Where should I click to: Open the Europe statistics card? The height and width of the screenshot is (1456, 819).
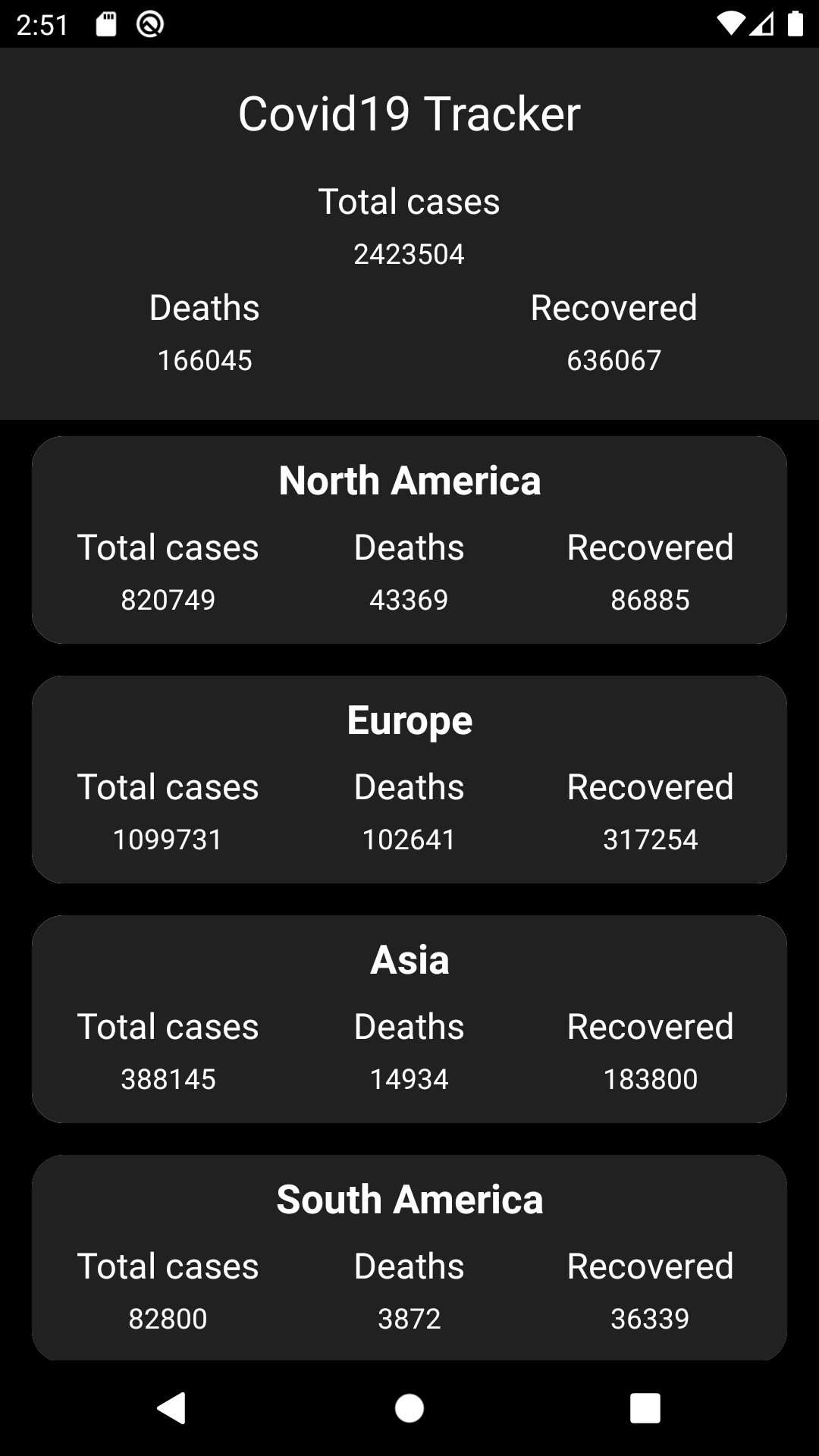click(409, 780)
